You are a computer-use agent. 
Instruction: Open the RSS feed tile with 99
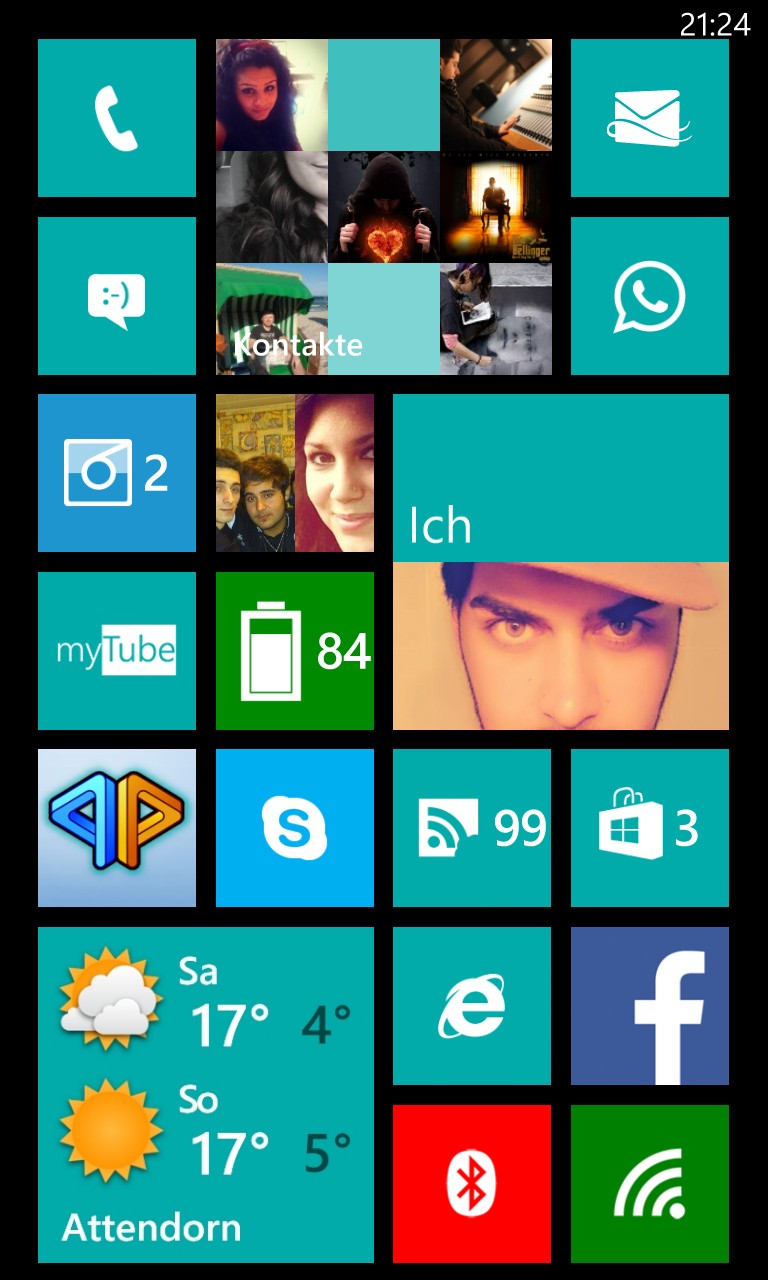tap(472, 828)
